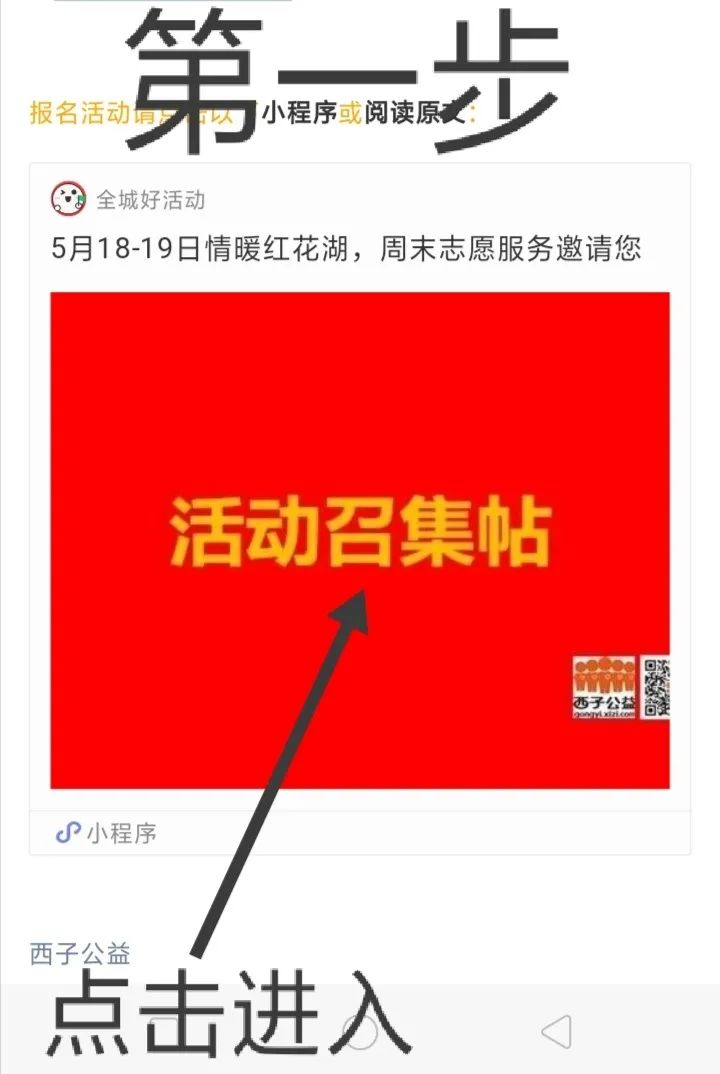Go to the system home screen
This screenshot has width=720, height=1074.
coord(360,1031)
